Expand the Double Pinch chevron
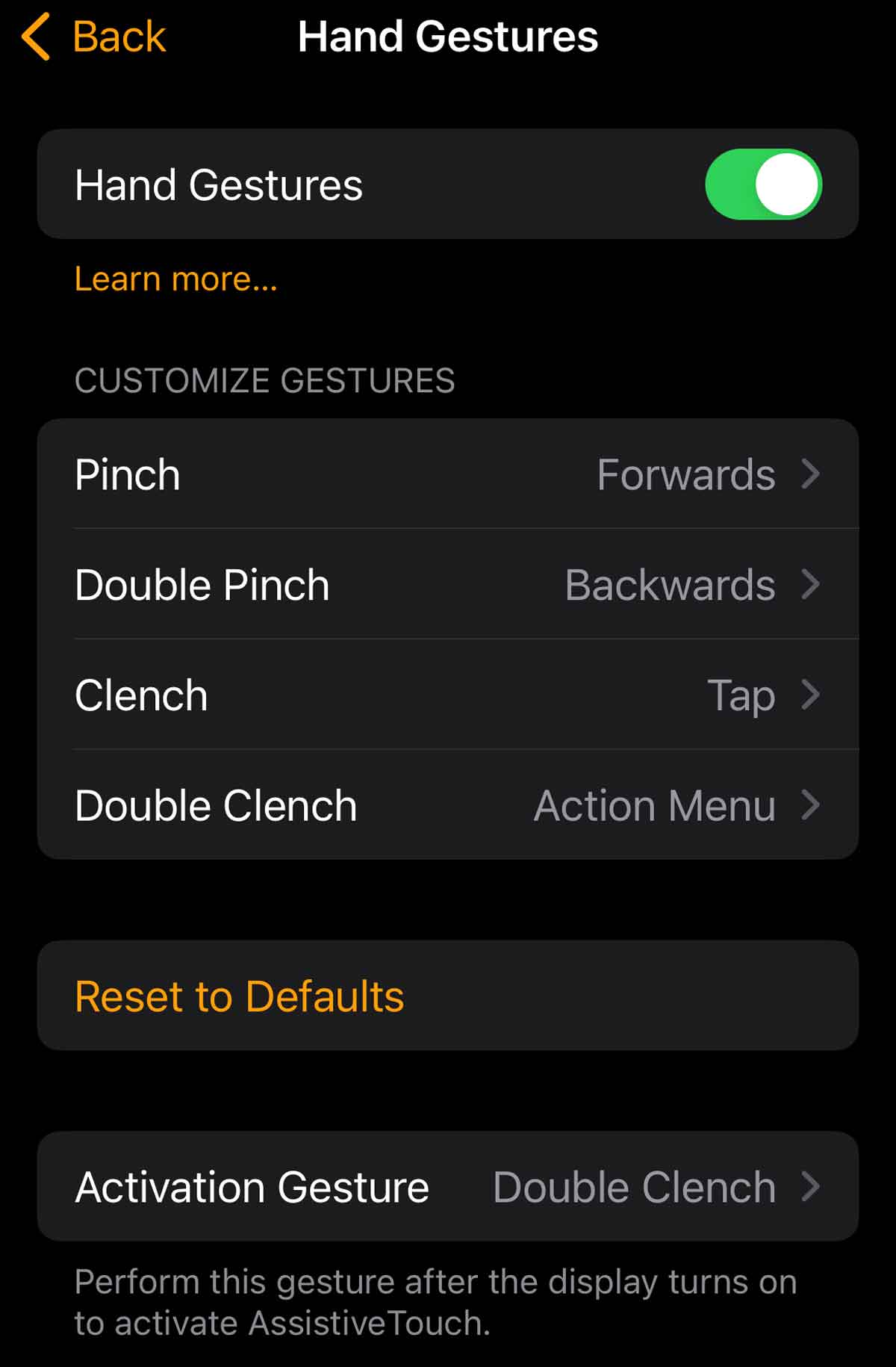 click(x=812, y=584)
